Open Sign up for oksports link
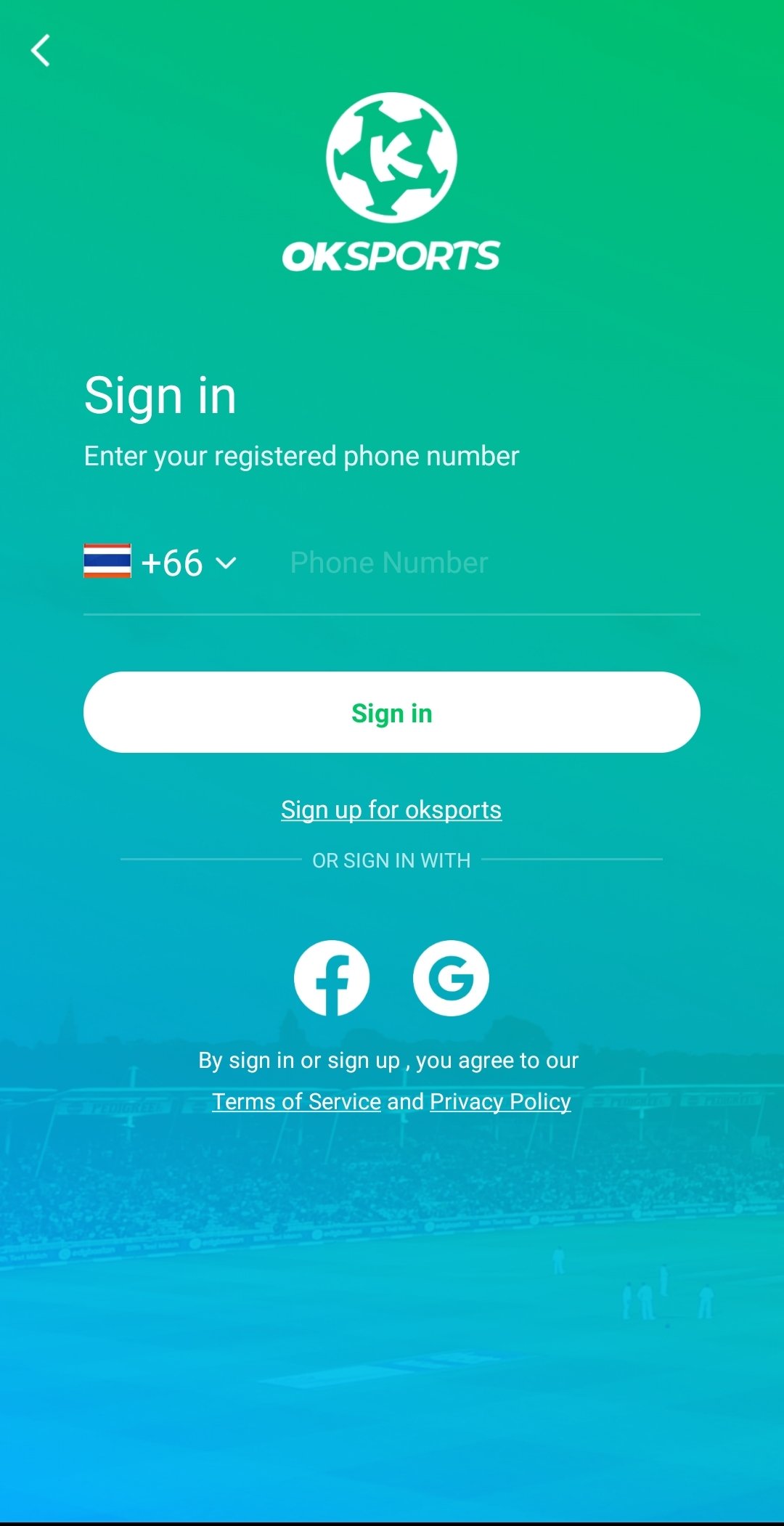This screenshot has width=784, height=1526. tap(391, 809)
